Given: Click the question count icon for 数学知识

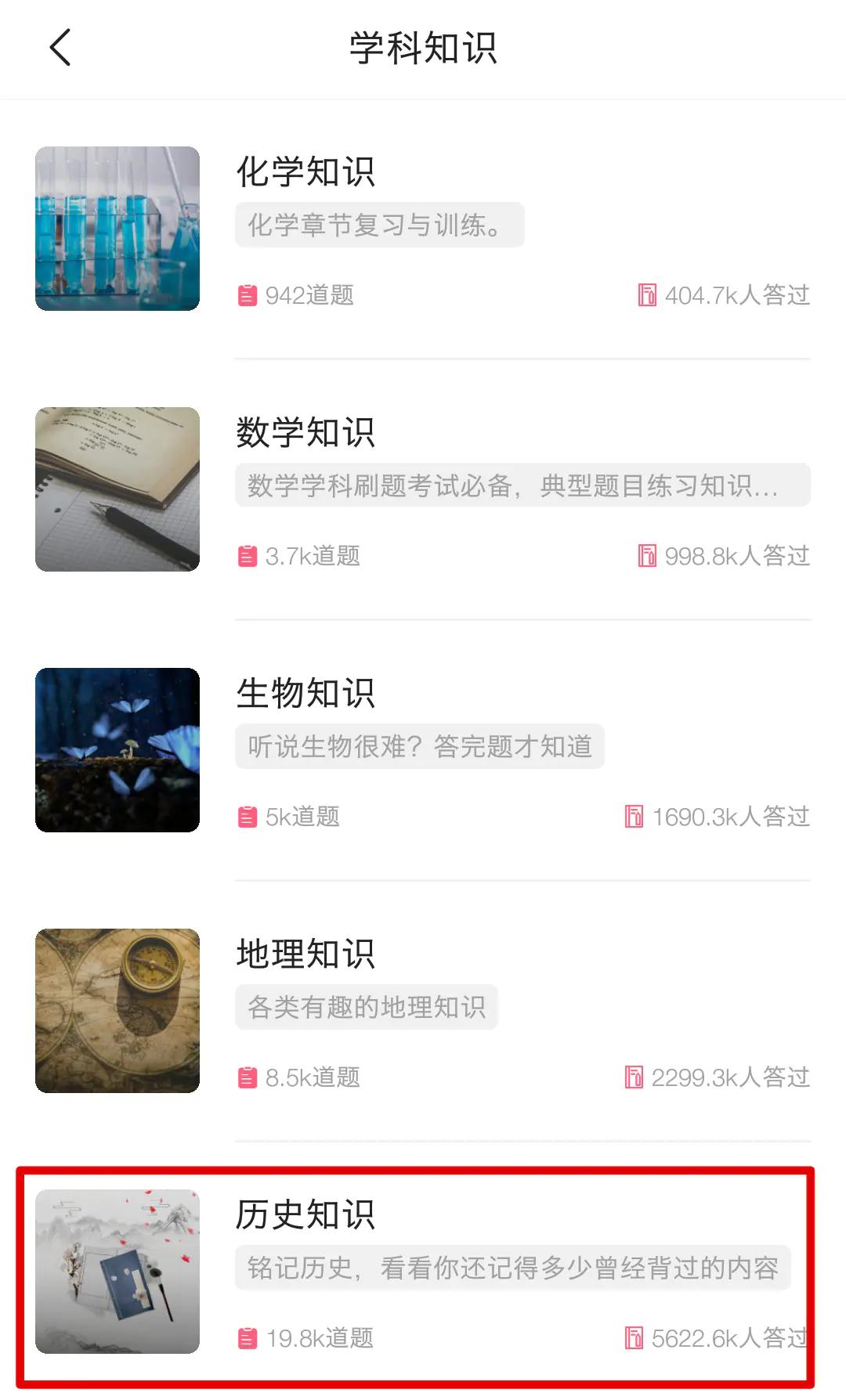Looking at the screenshot, I should point(248,556).
